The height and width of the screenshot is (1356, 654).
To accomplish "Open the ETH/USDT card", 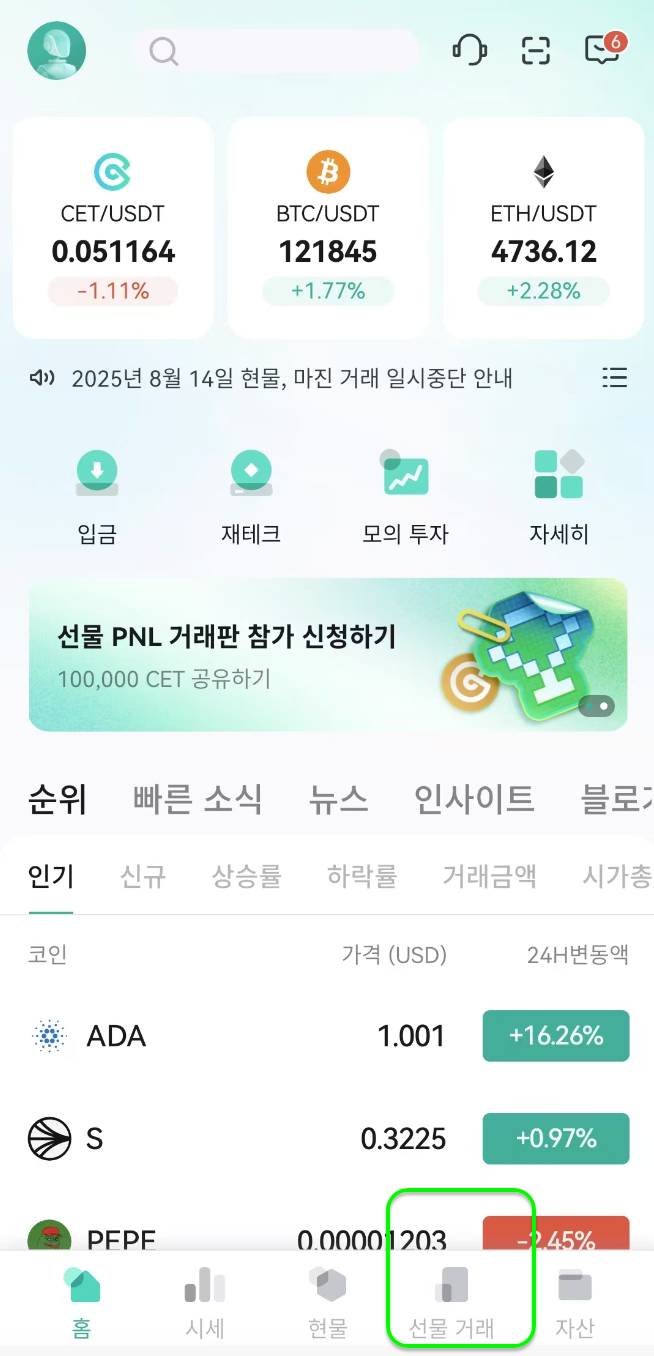I will [543, 228].
